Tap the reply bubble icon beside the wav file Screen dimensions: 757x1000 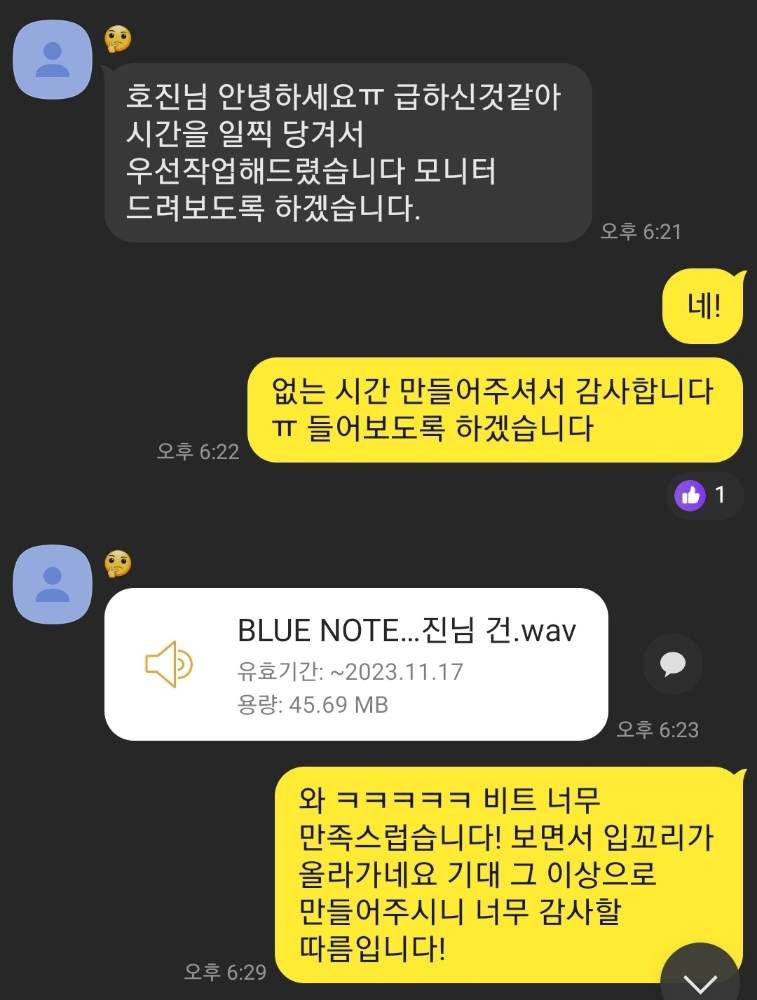pos(672,664)
